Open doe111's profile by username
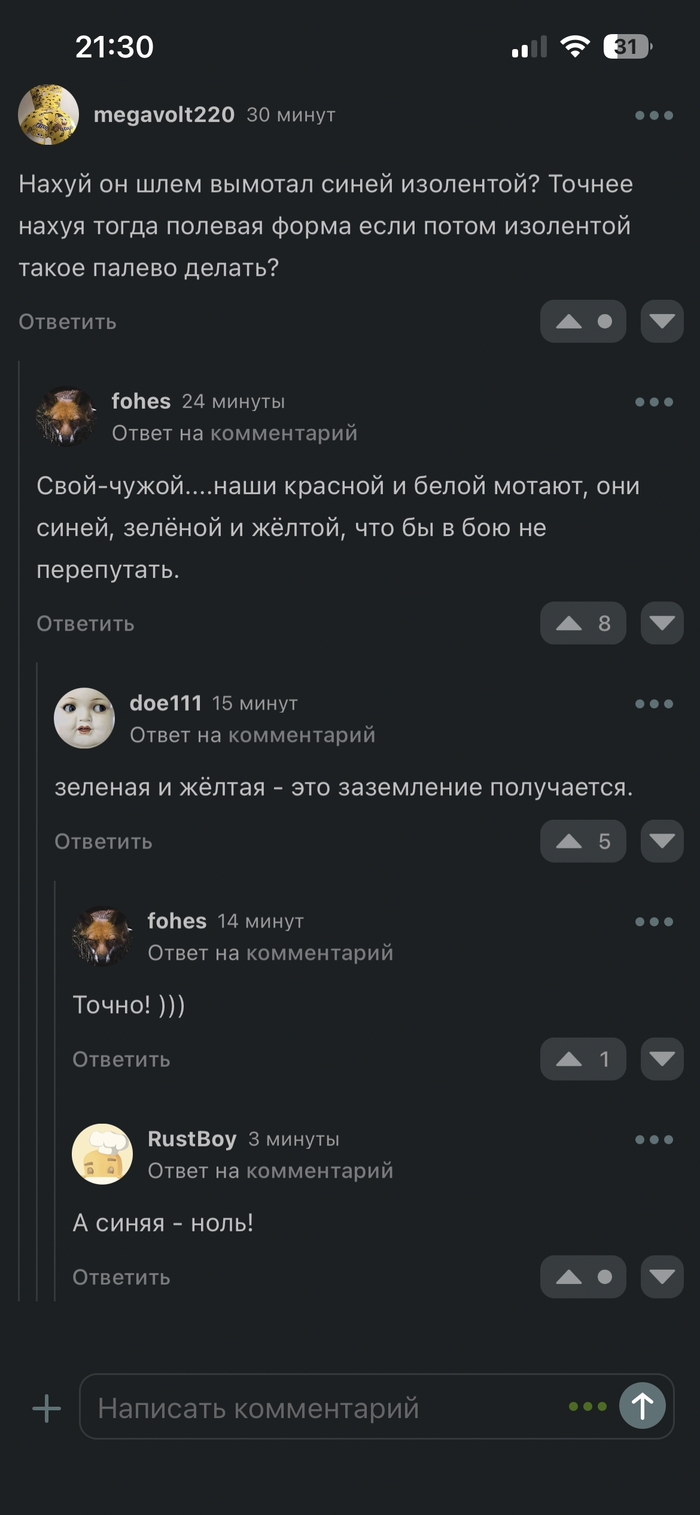This screenshot has height=1515, width=700. 165,704
